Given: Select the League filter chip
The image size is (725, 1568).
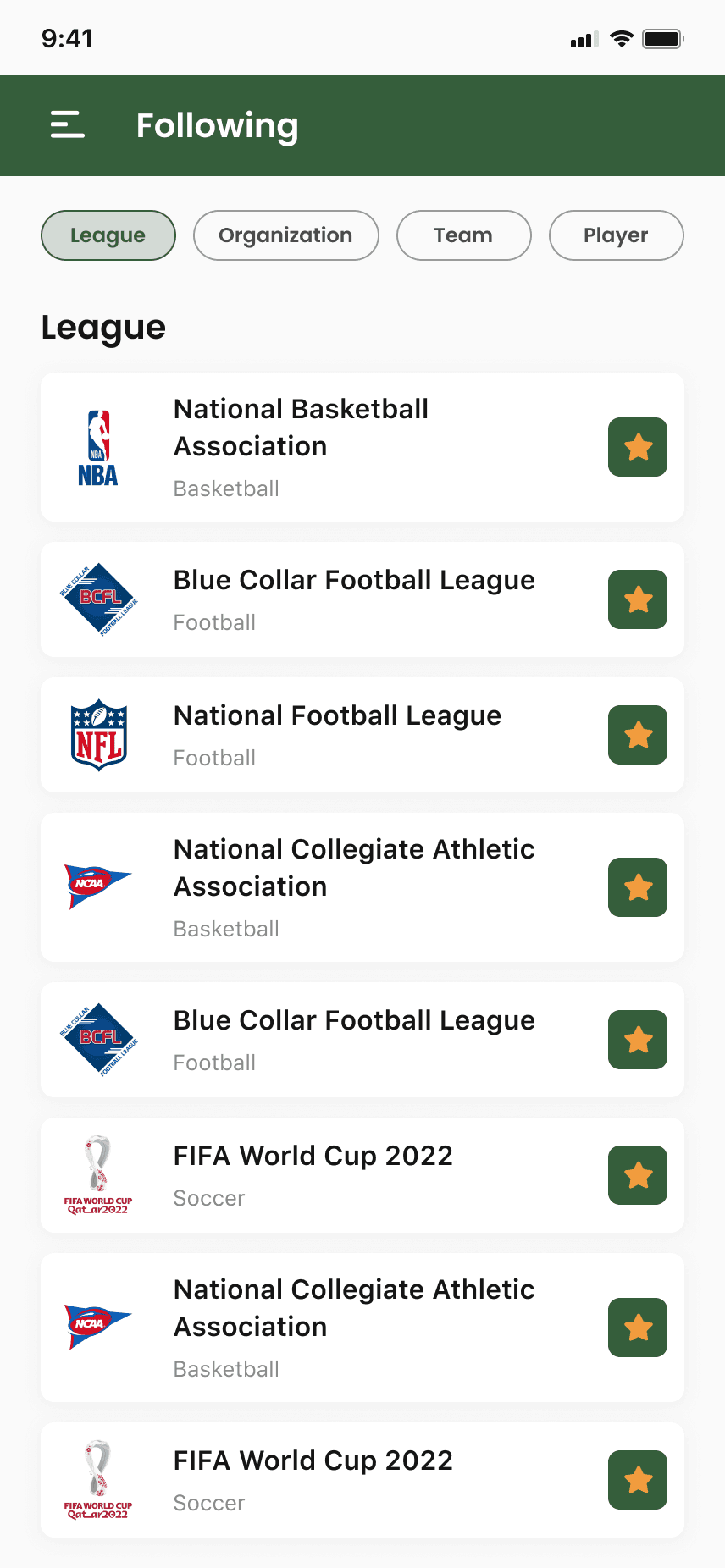Looking at the screenshot, I should click(x=108, y=235).
